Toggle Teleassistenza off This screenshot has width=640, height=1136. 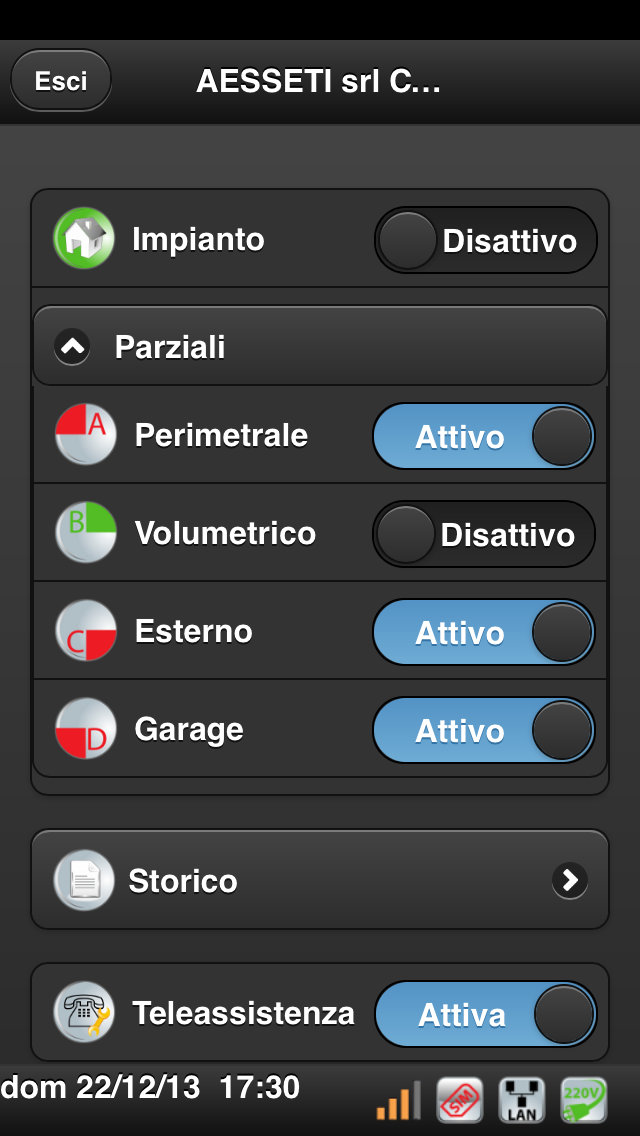pos(486,1014)
